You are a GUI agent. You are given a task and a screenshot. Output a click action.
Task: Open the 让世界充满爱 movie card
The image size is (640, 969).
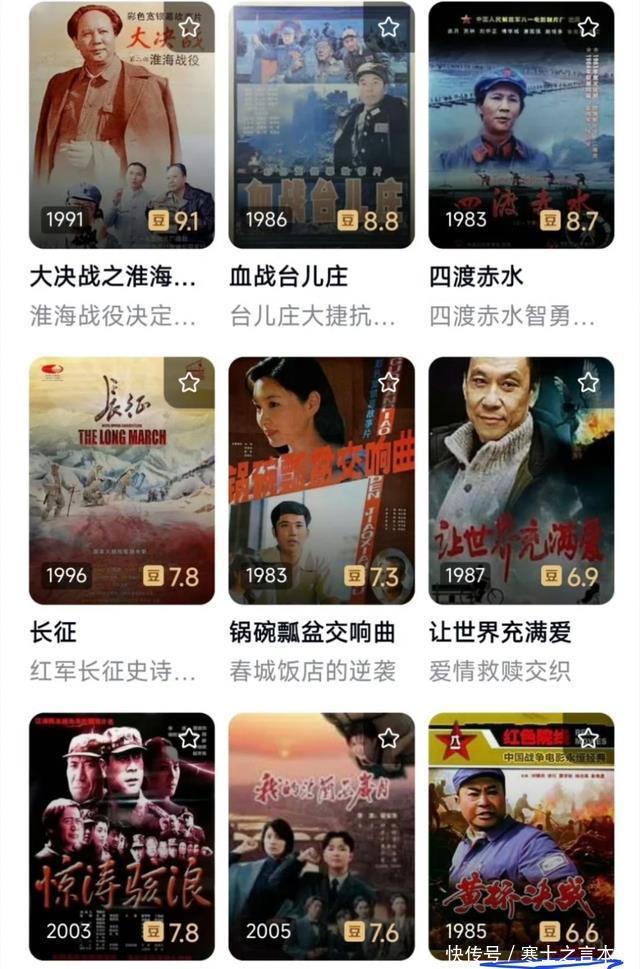point(521,480)
